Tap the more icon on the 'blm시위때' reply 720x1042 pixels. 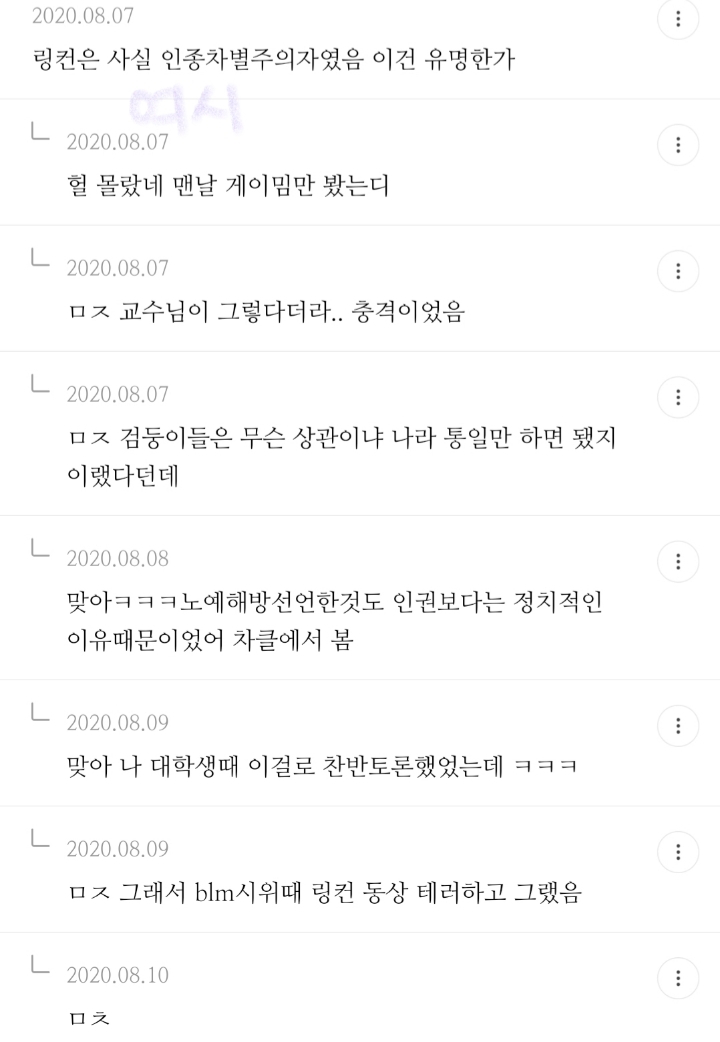click(680, 852)
